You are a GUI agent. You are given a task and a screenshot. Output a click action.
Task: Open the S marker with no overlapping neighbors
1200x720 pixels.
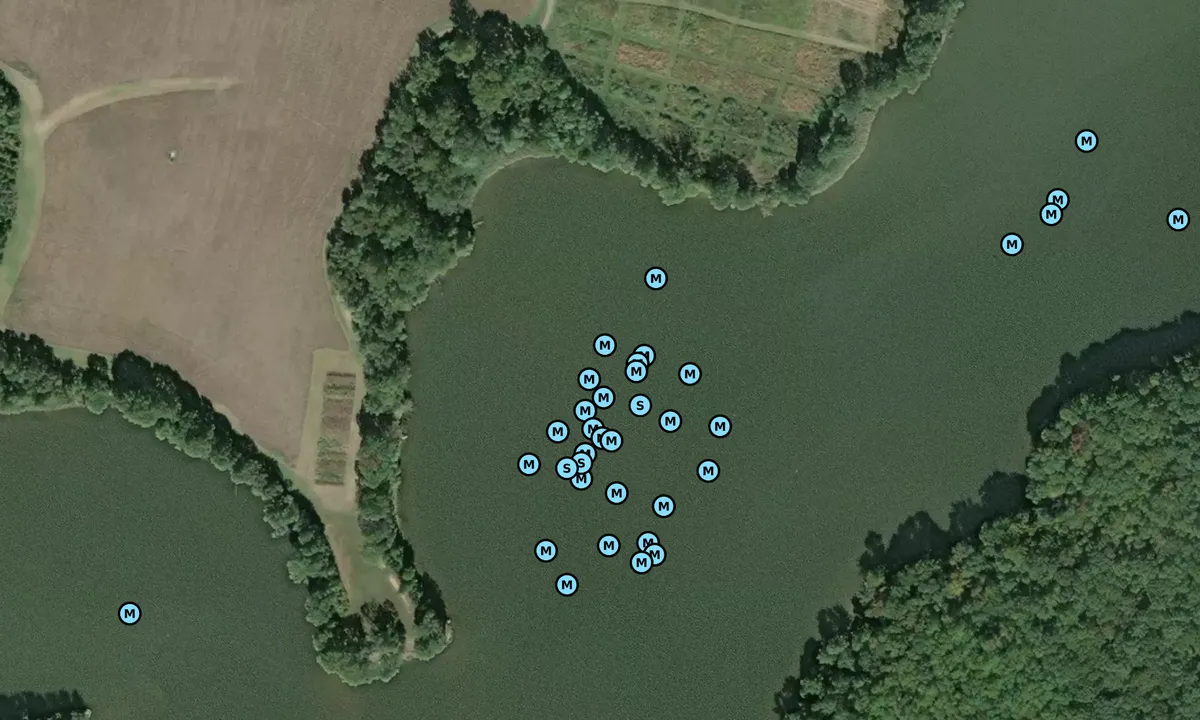[x=640, y=405]
